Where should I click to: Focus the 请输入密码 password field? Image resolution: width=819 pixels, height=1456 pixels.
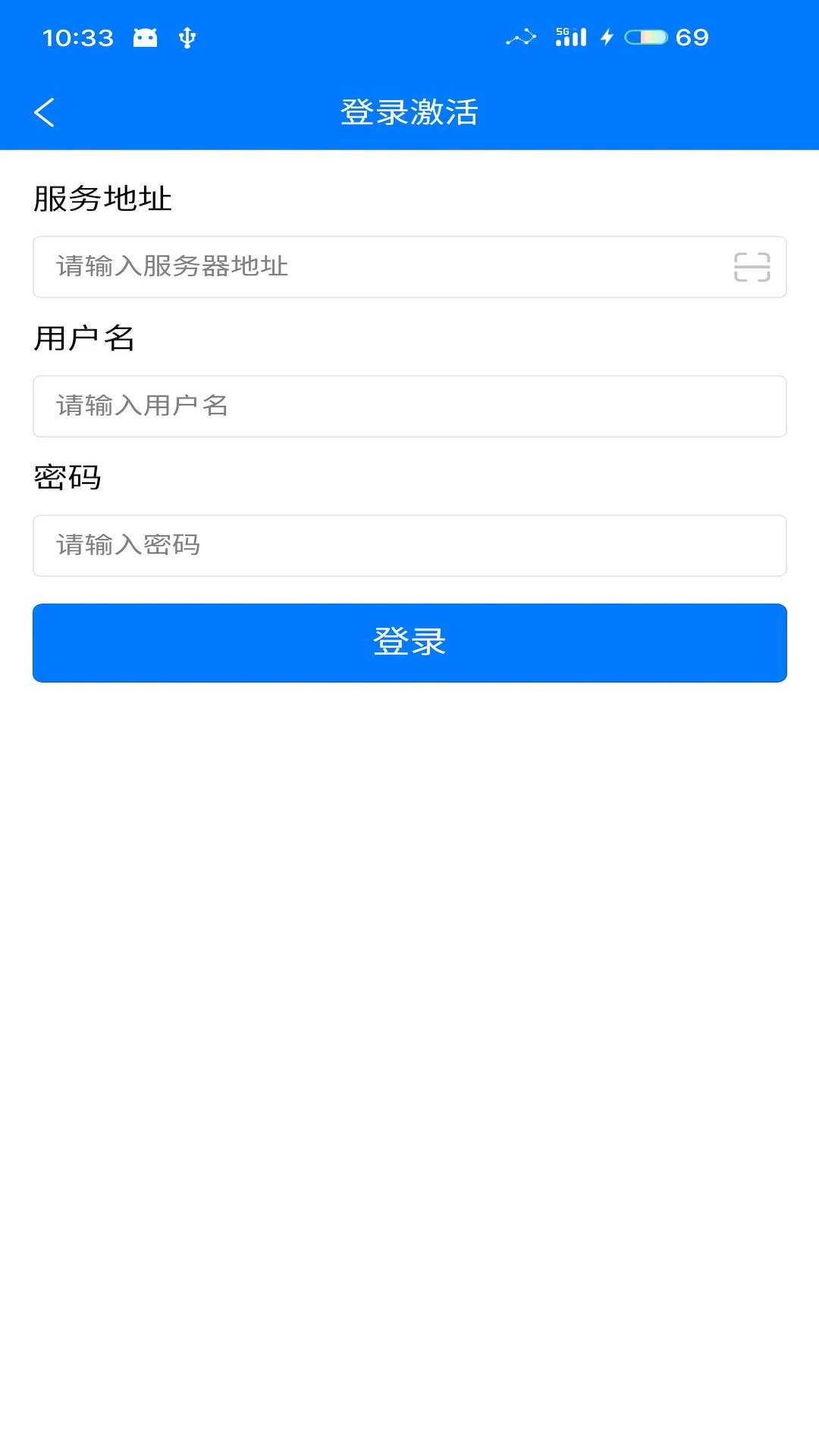(409, 546)
